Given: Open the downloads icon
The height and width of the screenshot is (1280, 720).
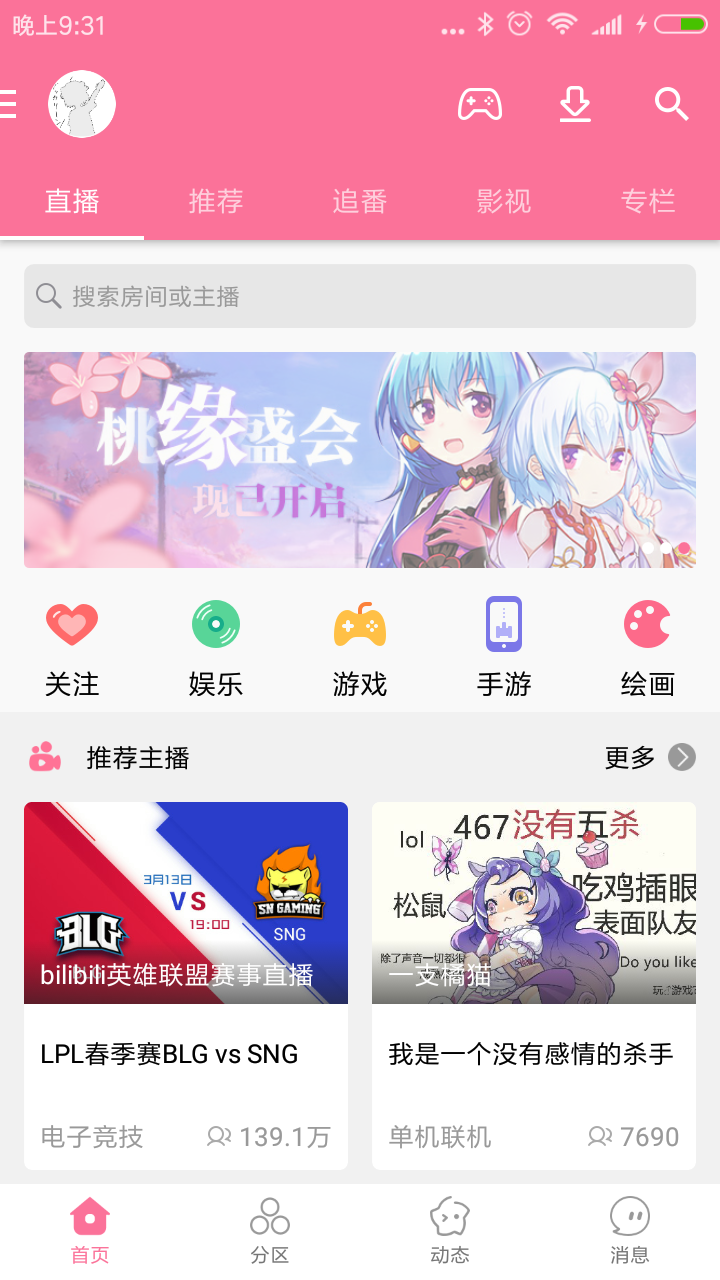Looking at the screenshot, I should [x=575, y=104].
